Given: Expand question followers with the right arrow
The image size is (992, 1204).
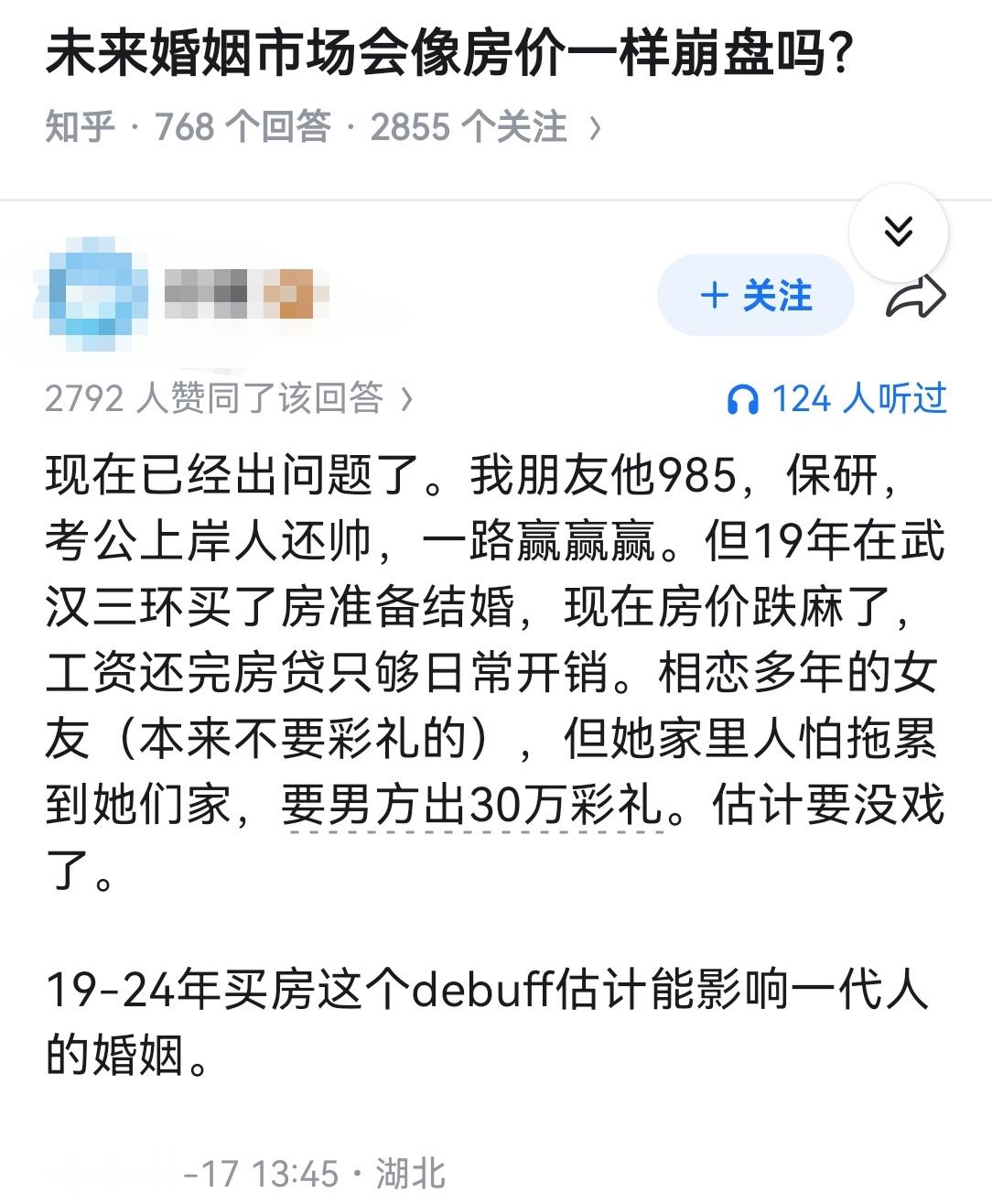Looking at the screenshot, I should (595, 126).
